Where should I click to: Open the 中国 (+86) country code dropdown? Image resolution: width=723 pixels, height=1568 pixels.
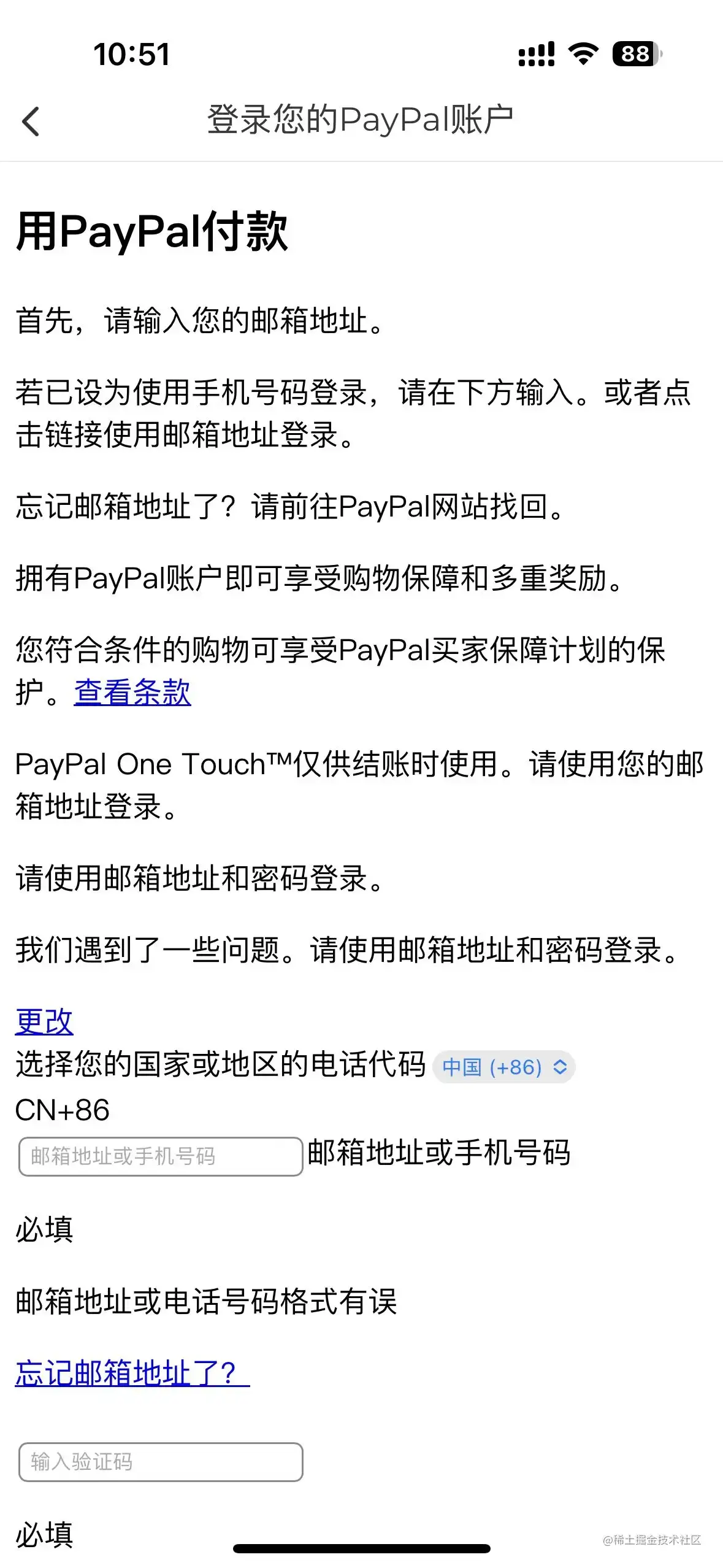(503, 1067)
